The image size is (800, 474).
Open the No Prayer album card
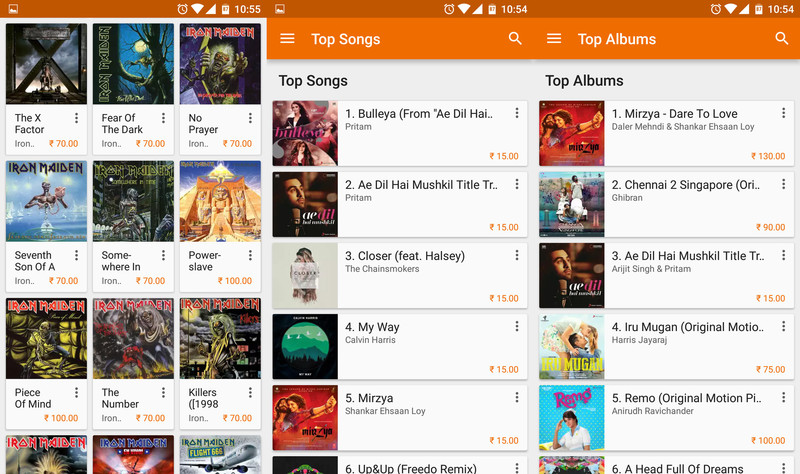tap(220, 65)
